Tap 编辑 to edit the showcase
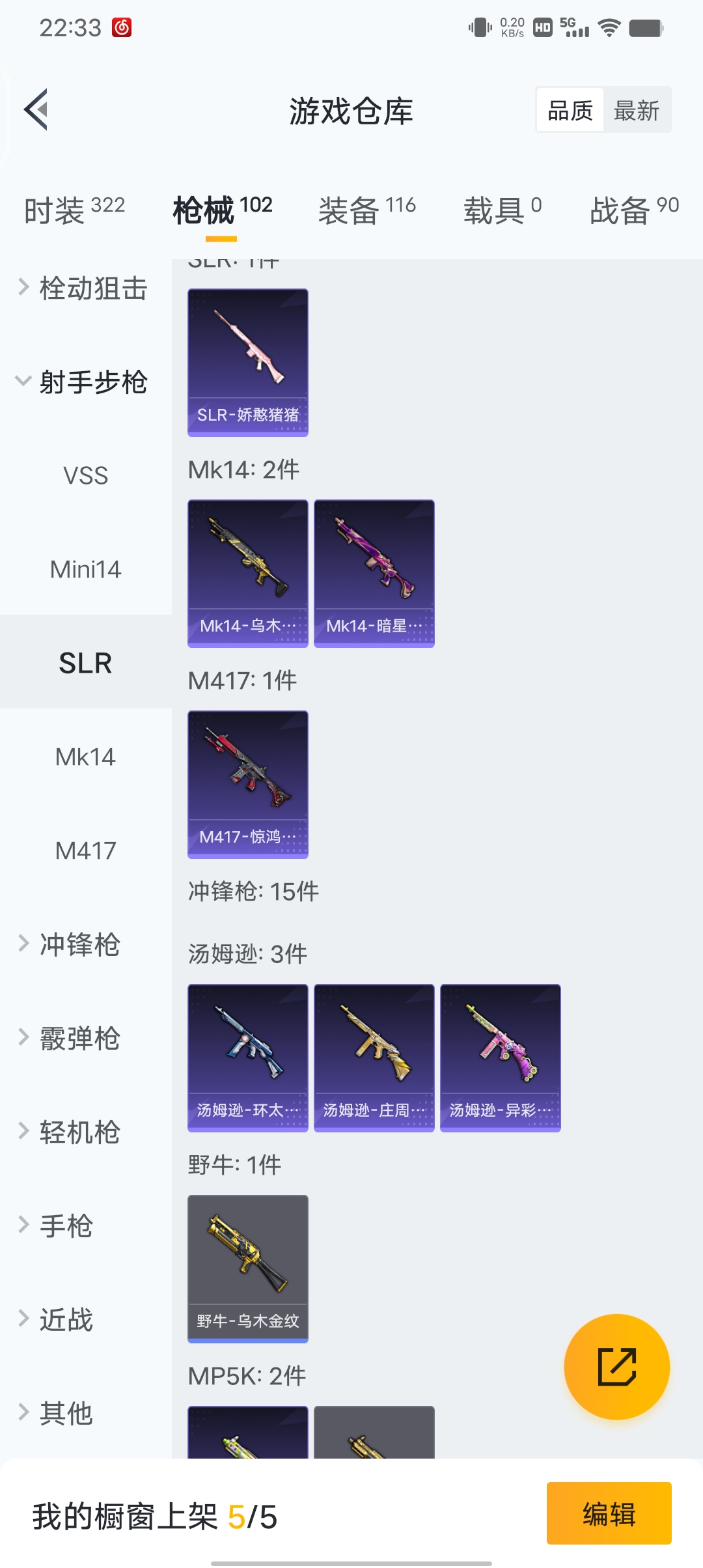 point(609,1513)
